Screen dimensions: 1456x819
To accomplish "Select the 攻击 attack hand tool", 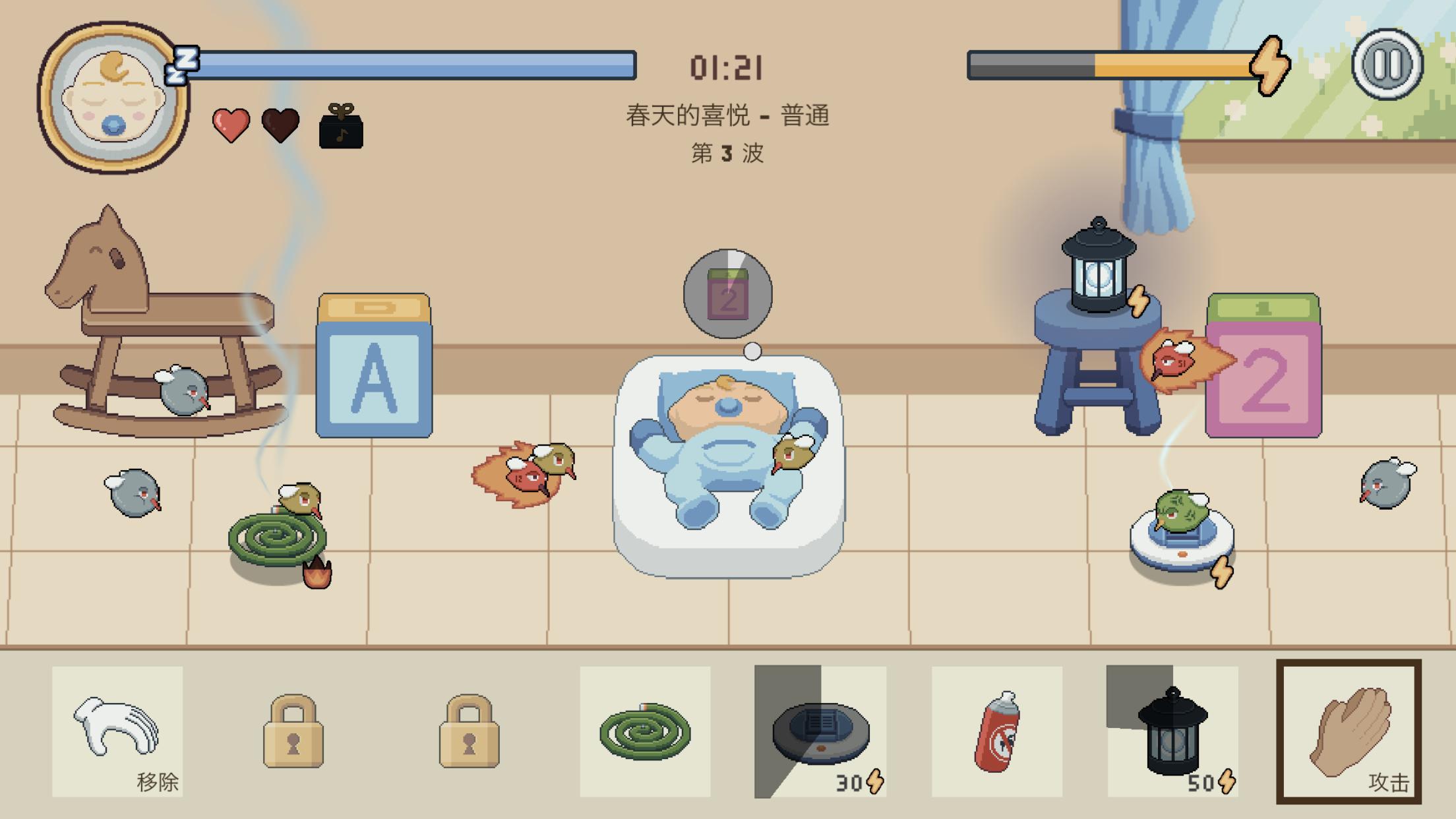I will 1349,731.
